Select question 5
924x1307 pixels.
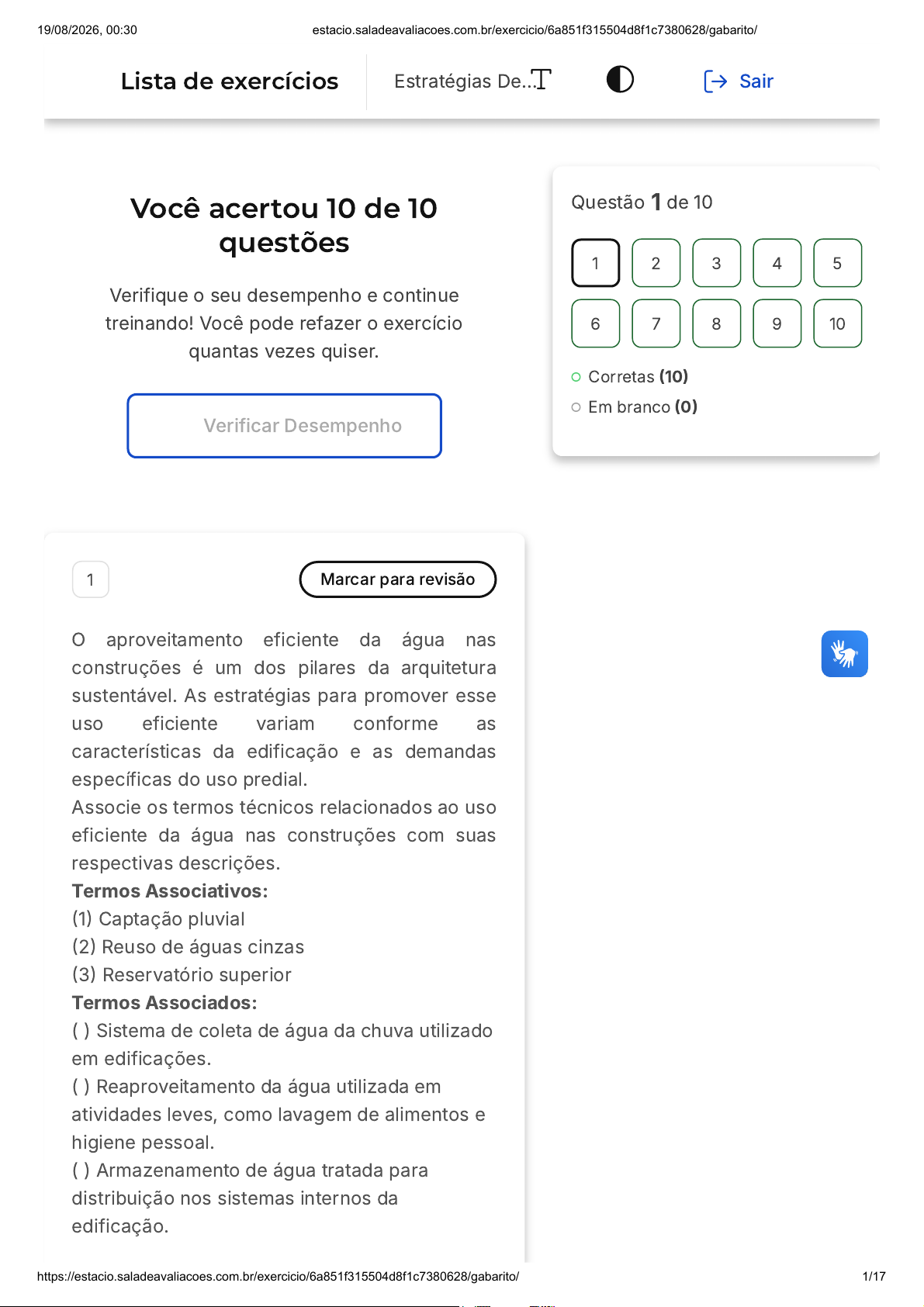point(838,263)
